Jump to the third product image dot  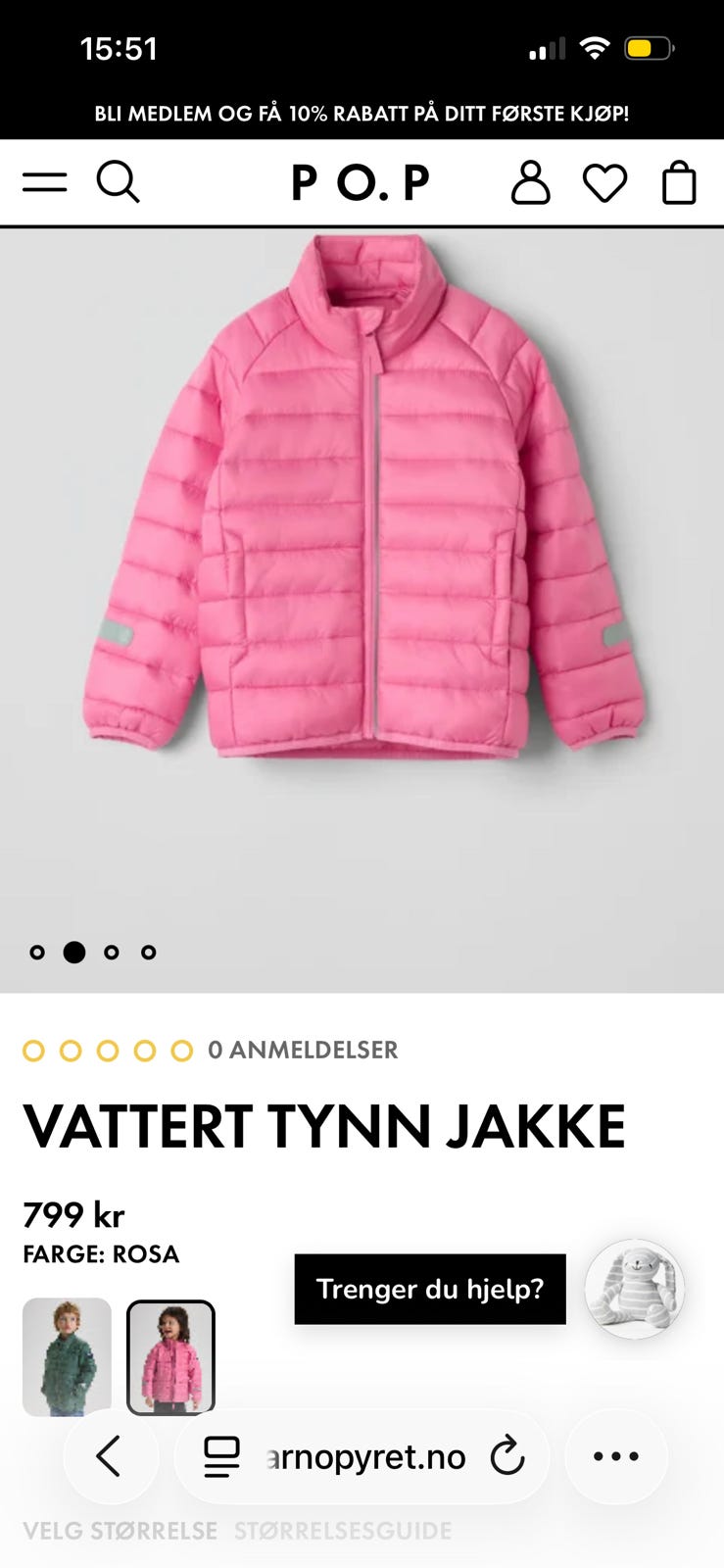[112, 952]
